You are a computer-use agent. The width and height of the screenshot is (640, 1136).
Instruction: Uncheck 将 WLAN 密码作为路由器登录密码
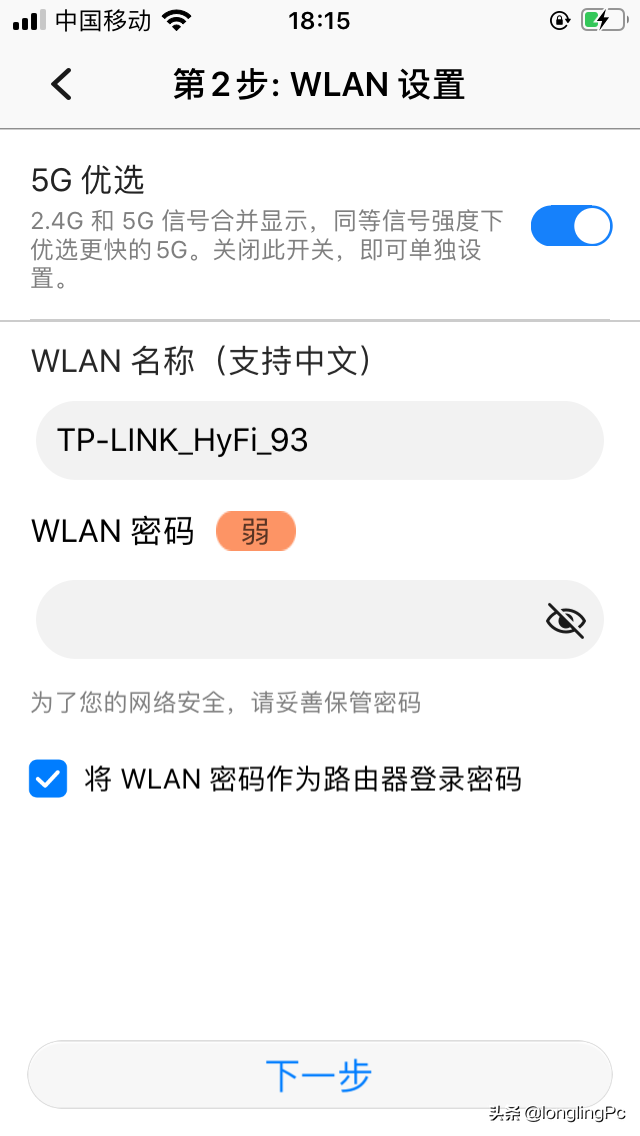point(48,779)
